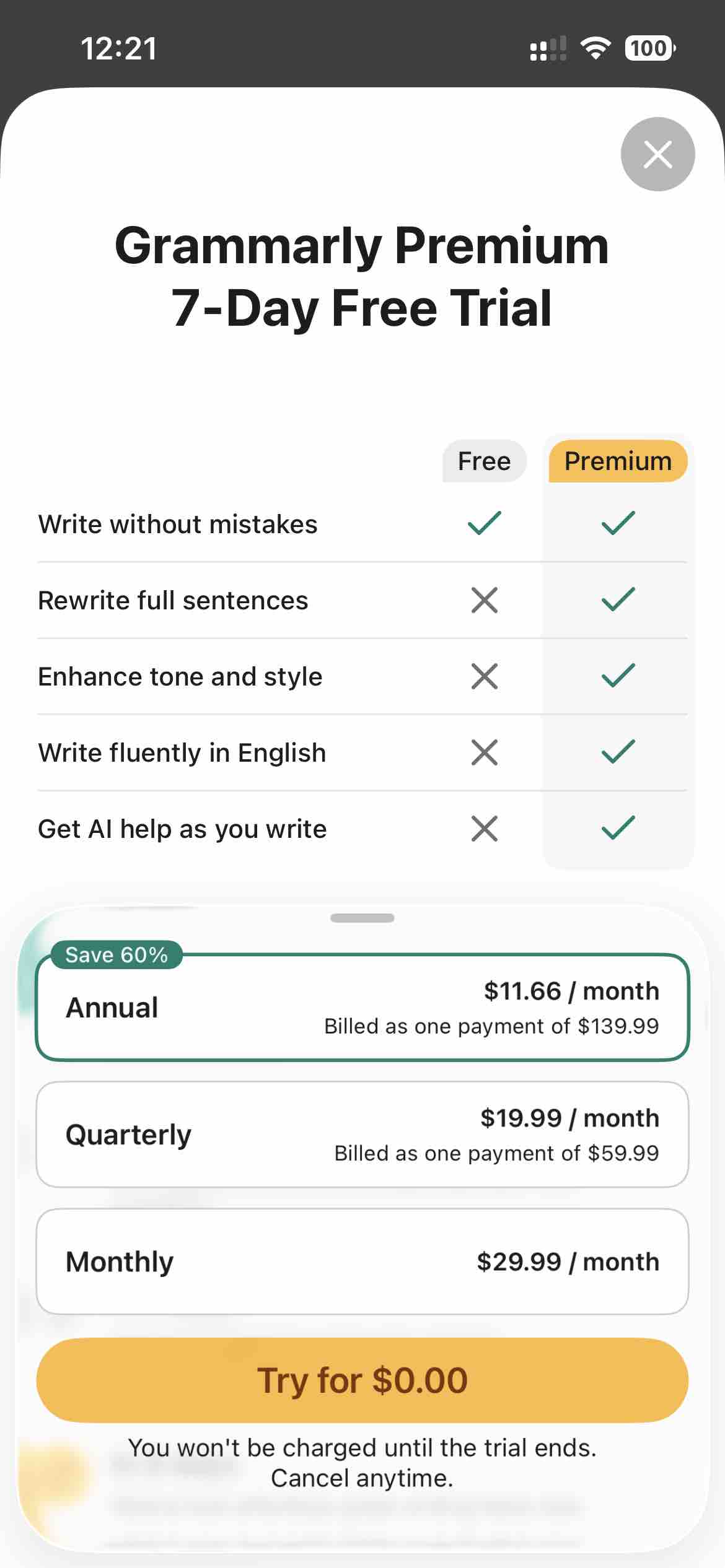Click the Wi-Fi indicator in the status bar
The image size is (725, 1568).
[596, 48]
